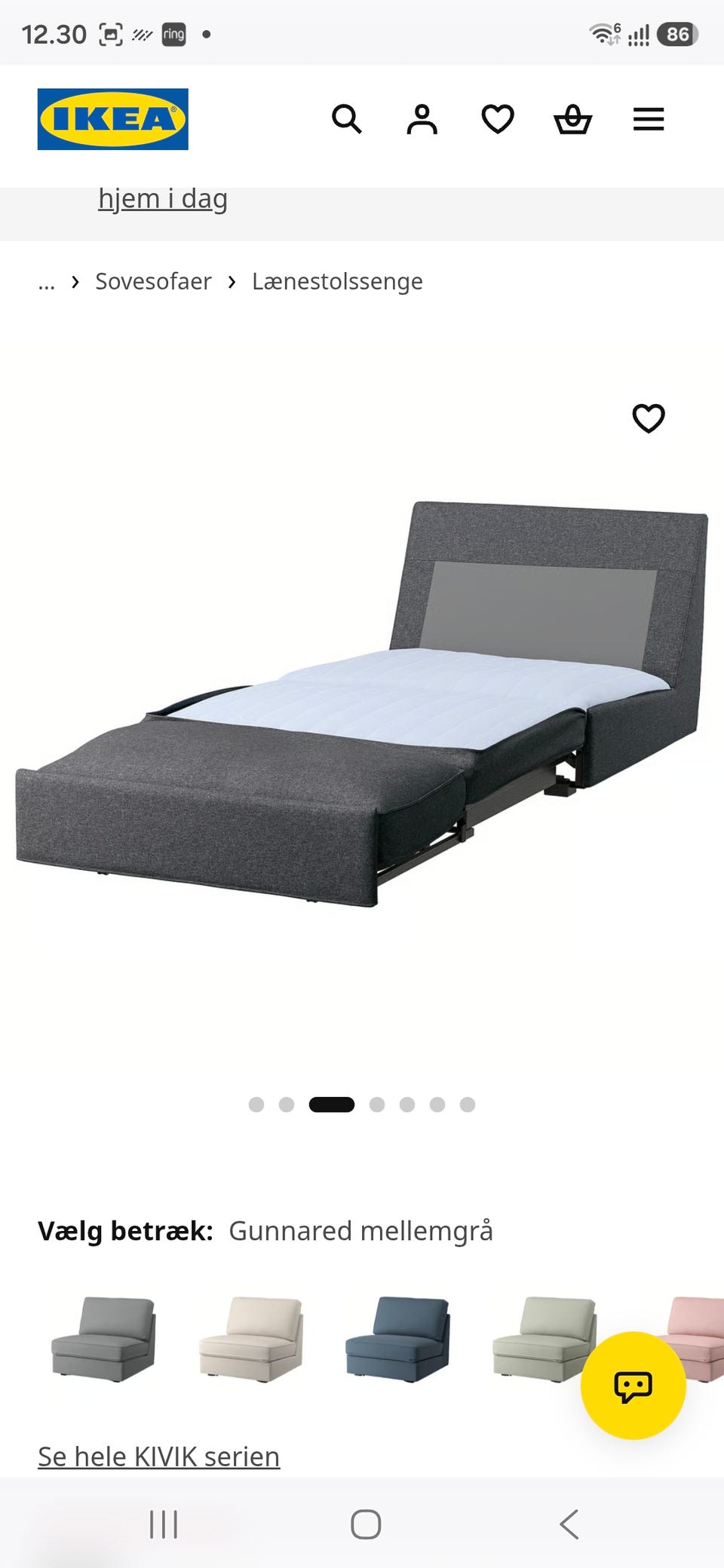Select the blue cover swatch

click(x=398, y=1339)
